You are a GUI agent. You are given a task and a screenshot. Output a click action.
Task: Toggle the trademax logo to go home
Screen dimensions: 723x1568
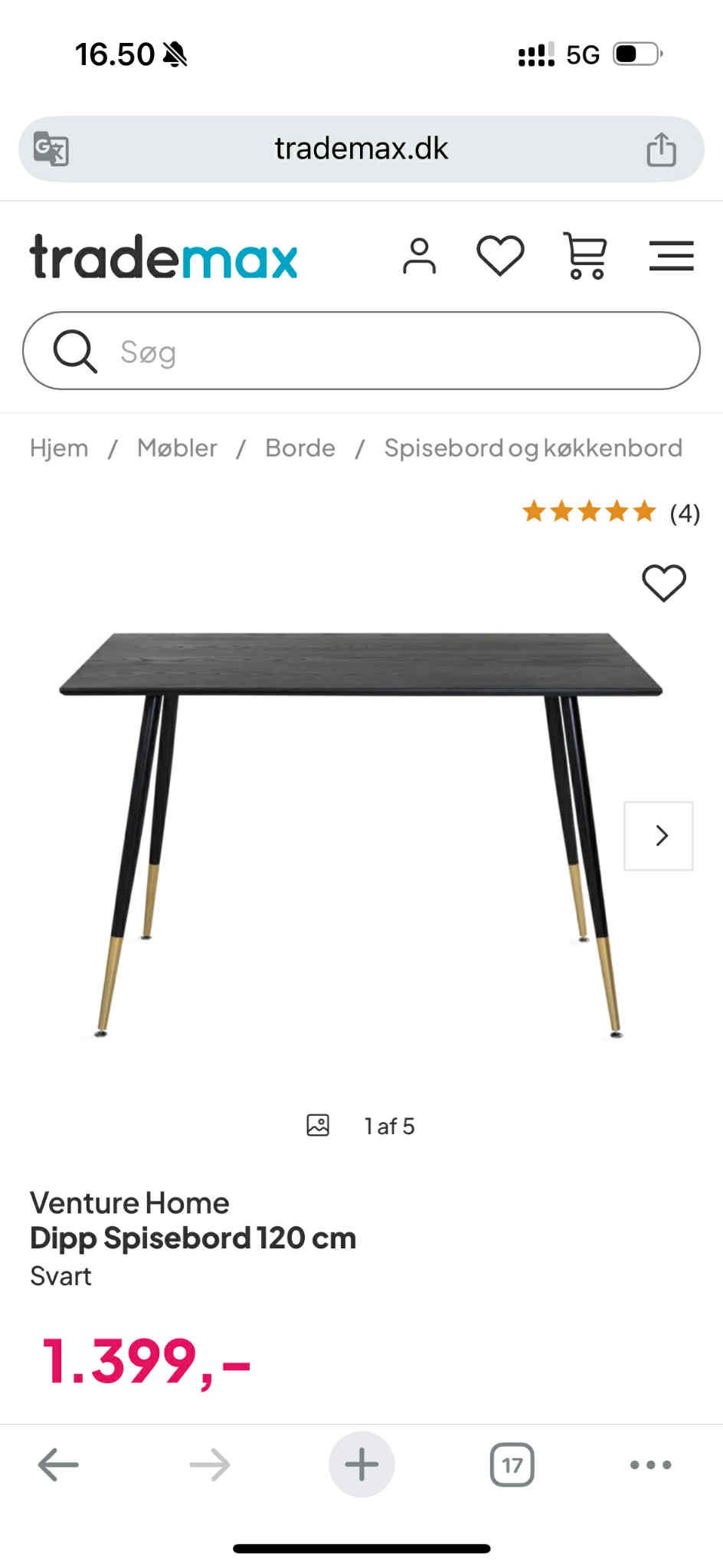point(162,257)
